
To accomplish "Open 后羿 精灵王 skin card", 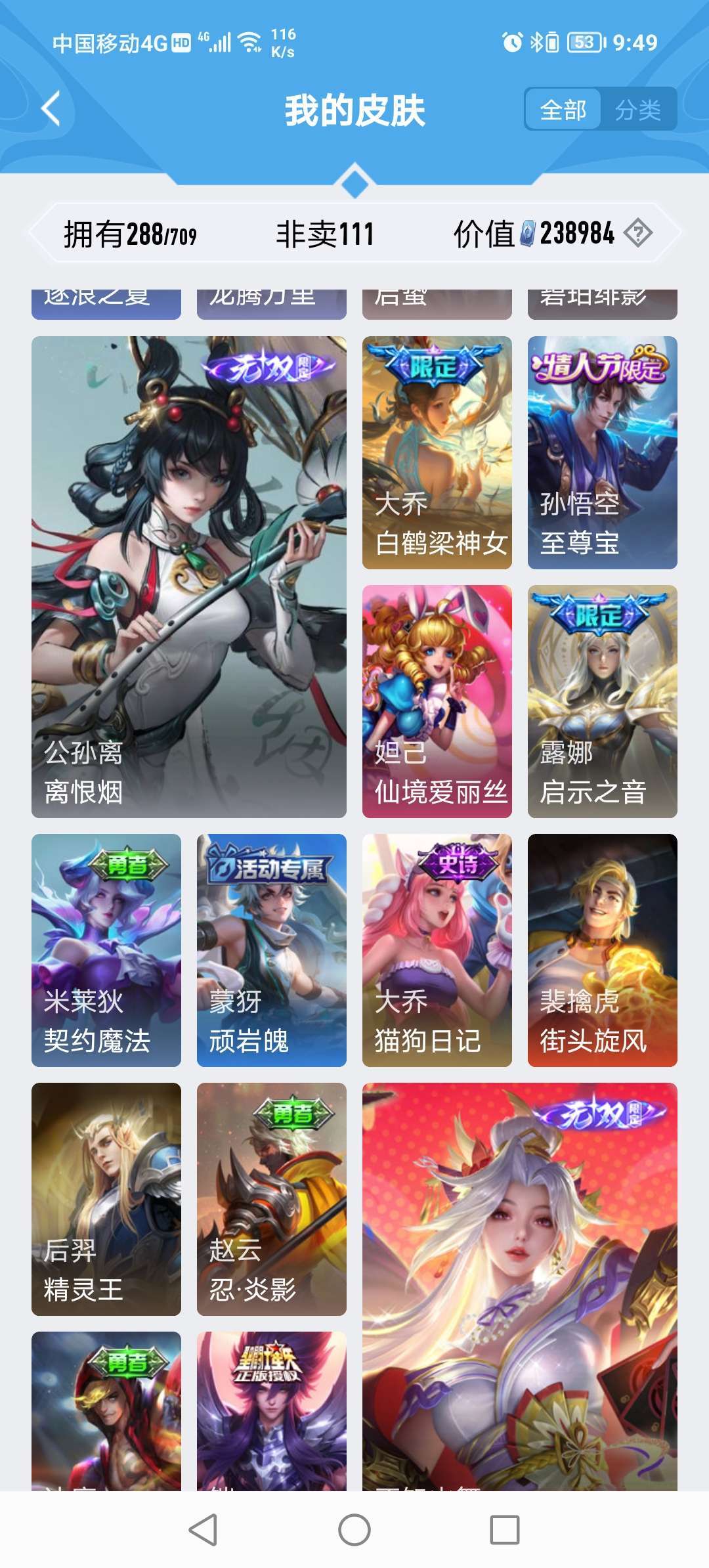I will pyautogui.click(x=106, y=1199).
